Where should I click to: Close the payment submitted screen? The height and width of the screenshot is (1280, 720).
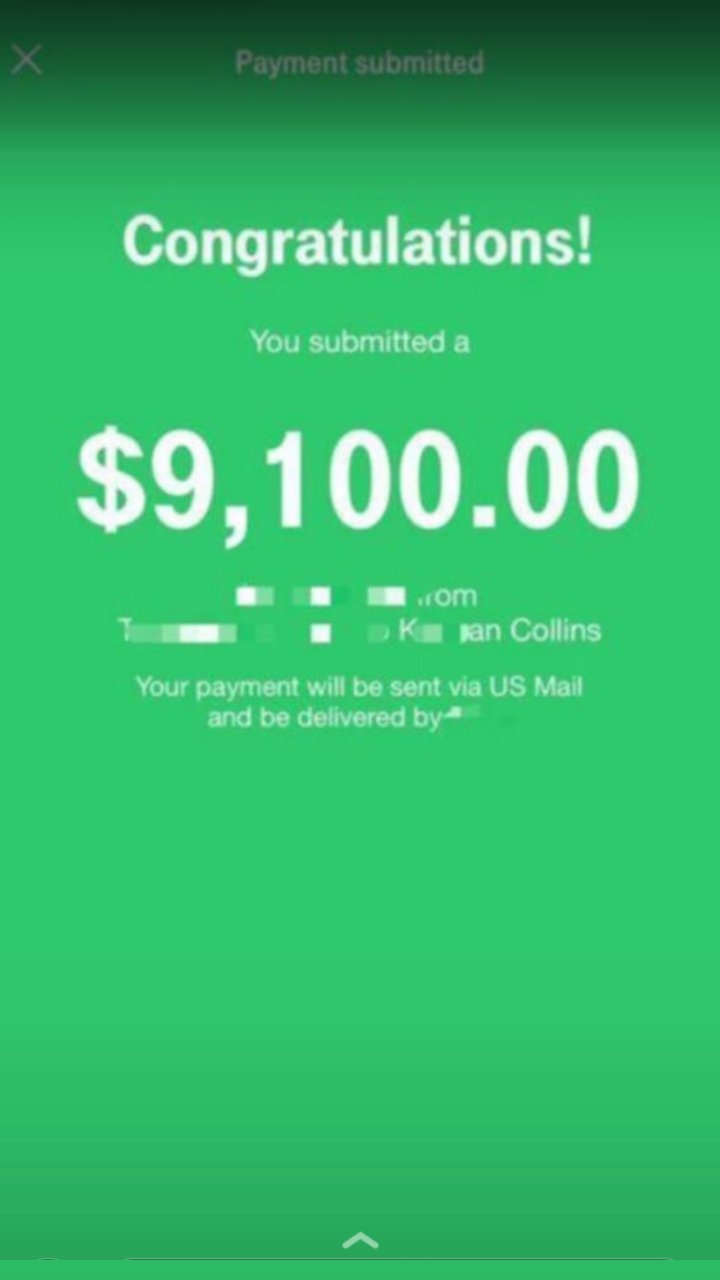click(27, 61)
